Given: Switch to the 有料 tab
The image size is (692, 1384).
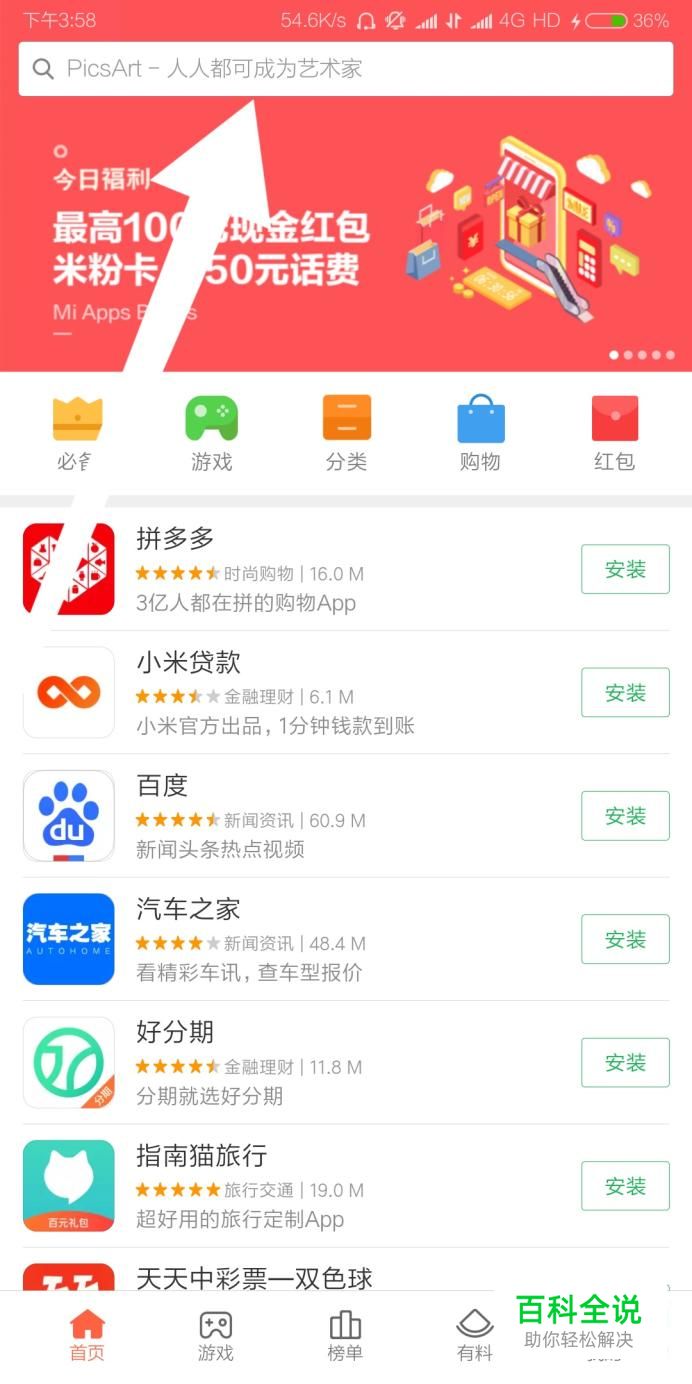Looking at the screenshot, I should click(x=475, y=1336).
